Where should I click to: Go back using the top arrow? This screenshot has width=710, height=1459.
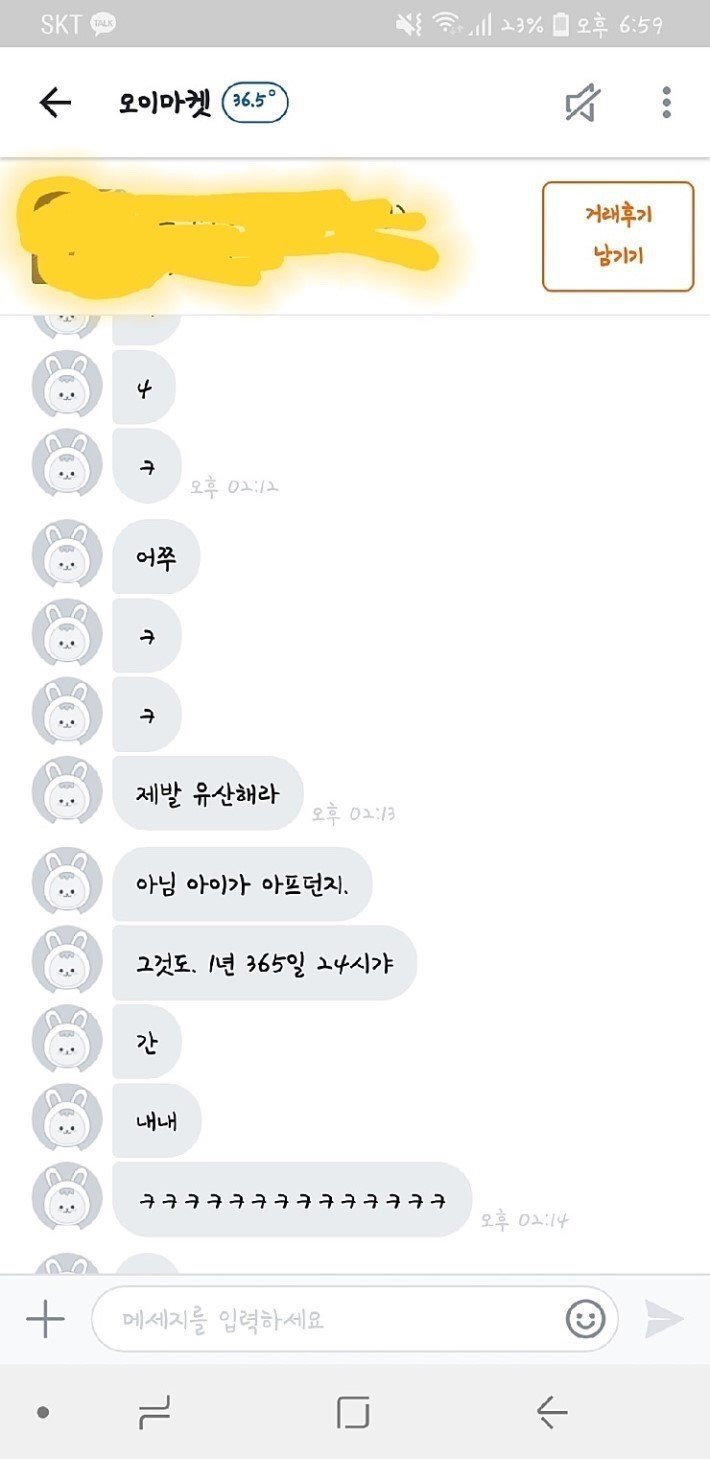tap(55, 103)
